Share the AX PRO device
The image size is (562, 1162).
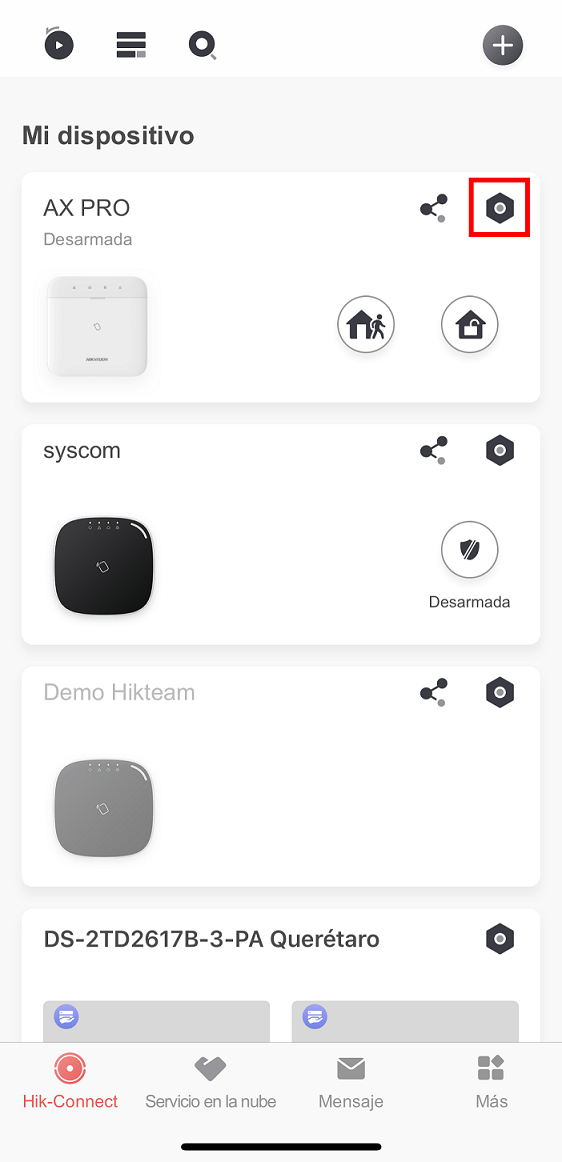click(434, 208)
